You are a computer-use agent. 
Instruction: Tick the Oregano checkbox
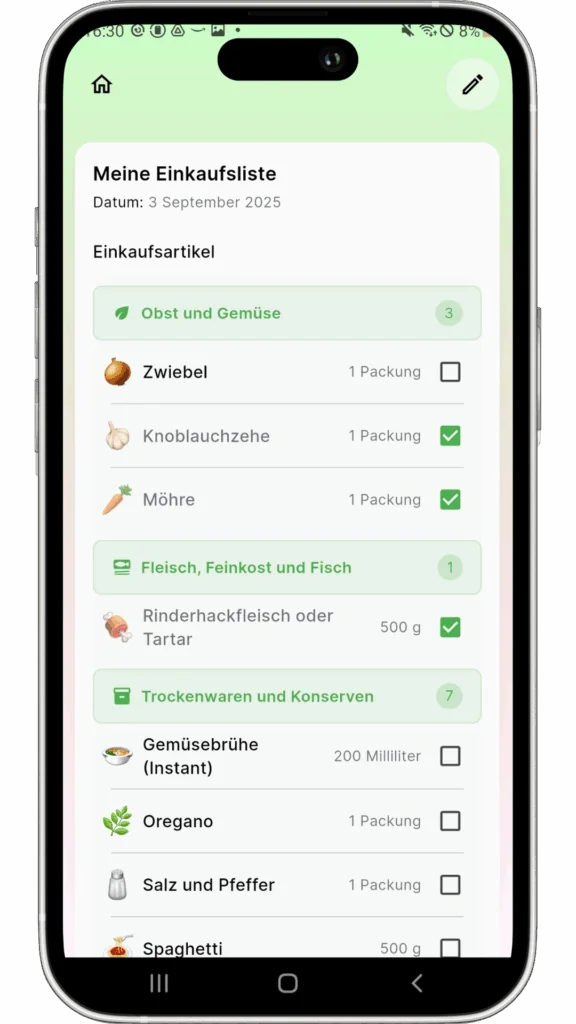pos(450,821)
